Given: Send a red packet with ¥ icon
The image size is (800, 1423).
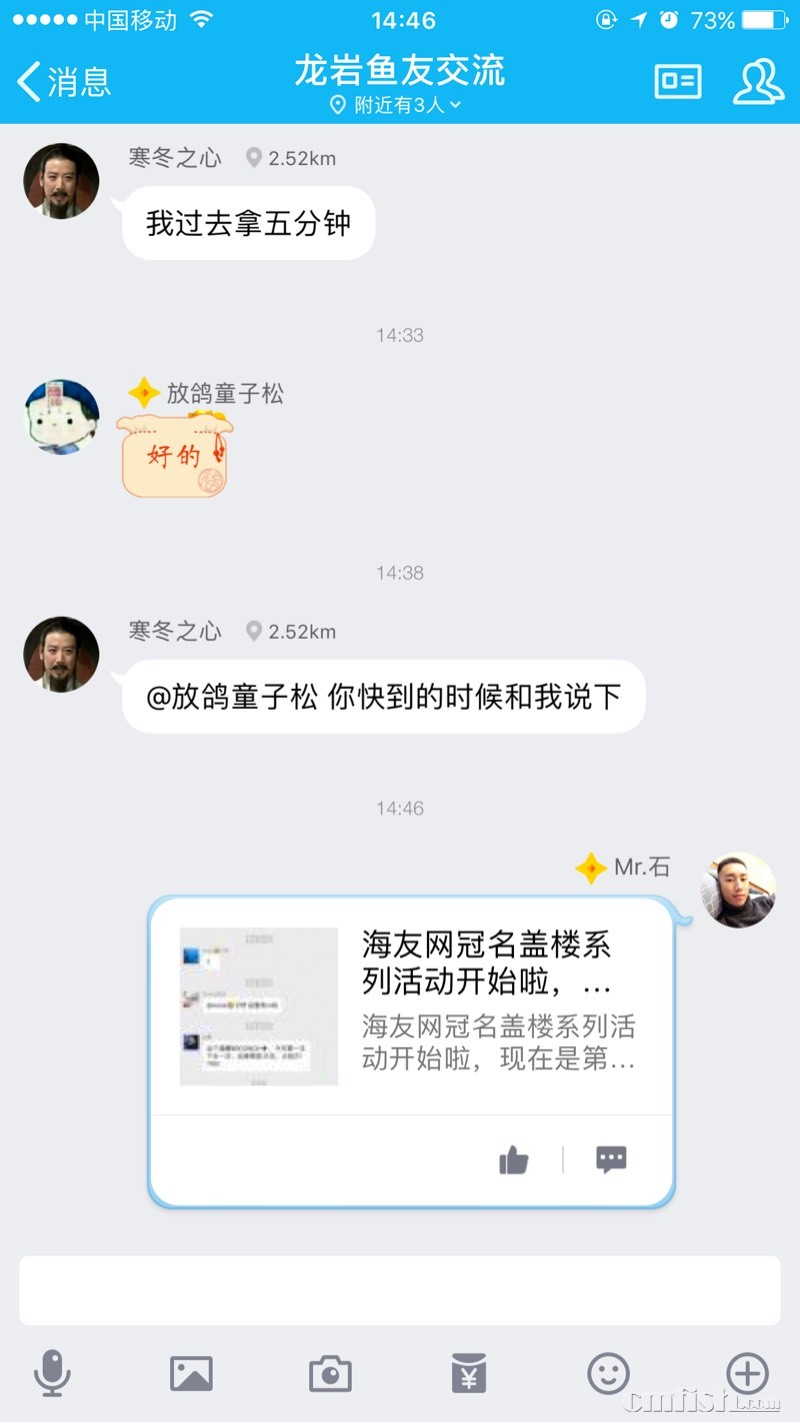Looking at the screenshot, I should (x=468, y=1373).
